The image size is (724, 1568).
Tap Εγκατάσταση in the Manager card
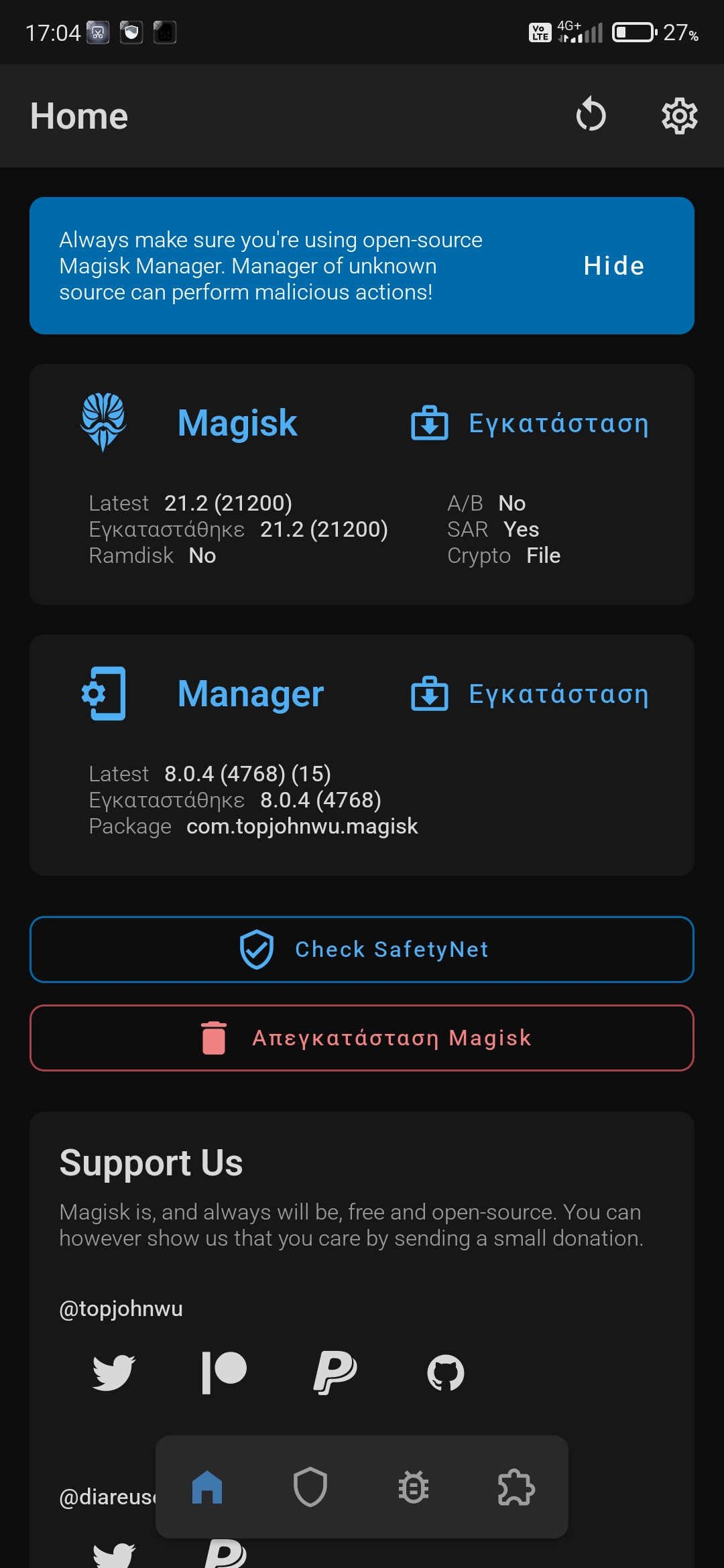click(530, 694)
